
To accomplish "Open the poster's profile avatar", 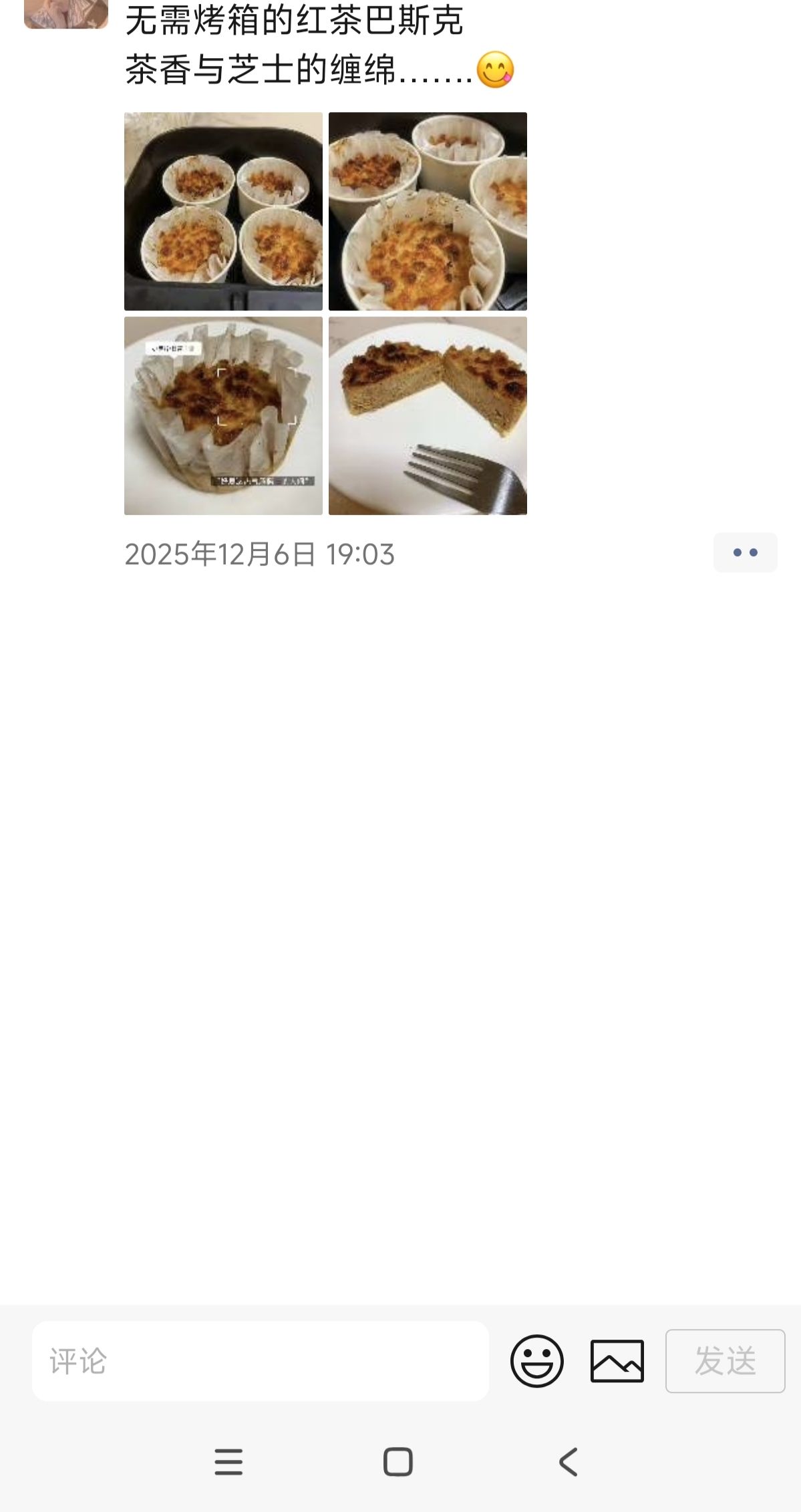I will (65, 14).
